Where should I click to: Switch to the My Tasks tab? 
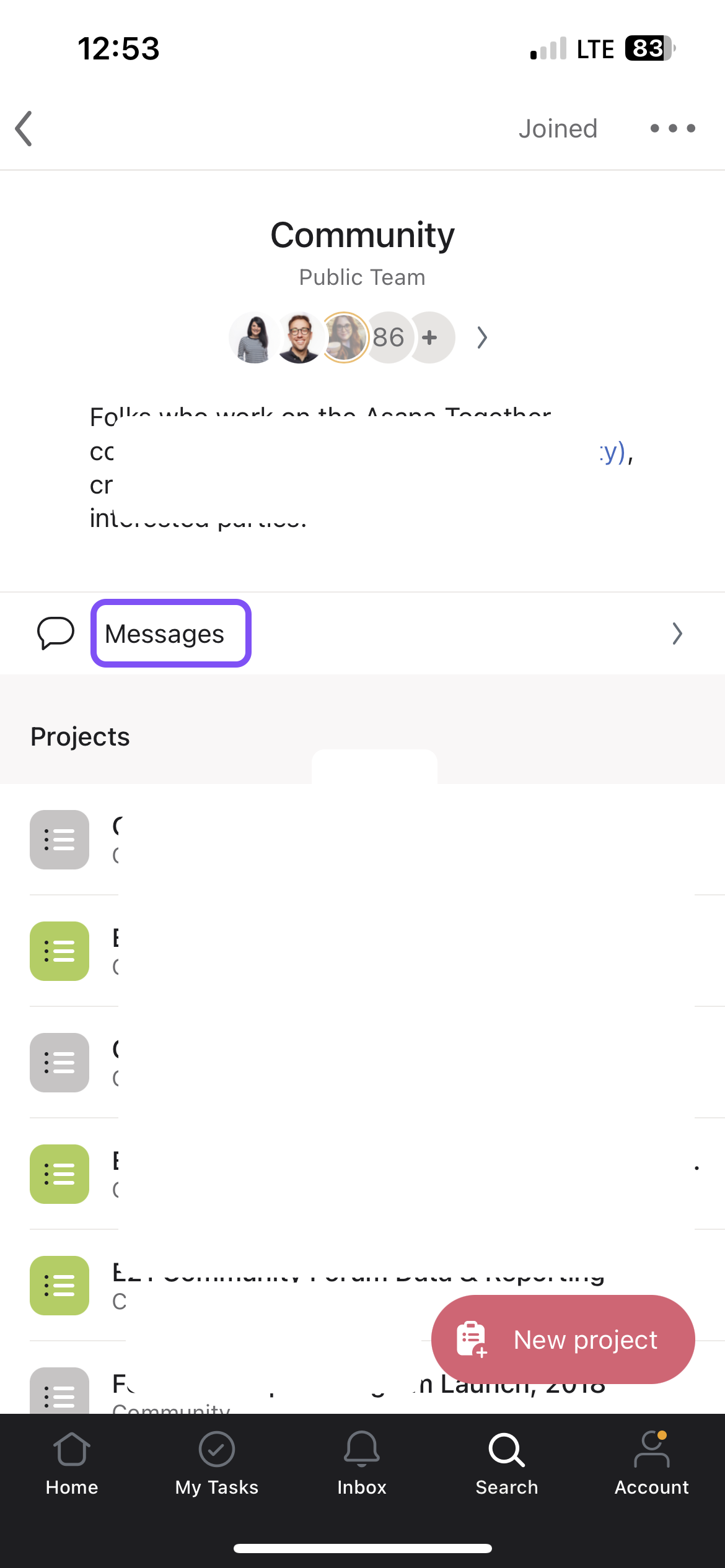coord(217,1464)
